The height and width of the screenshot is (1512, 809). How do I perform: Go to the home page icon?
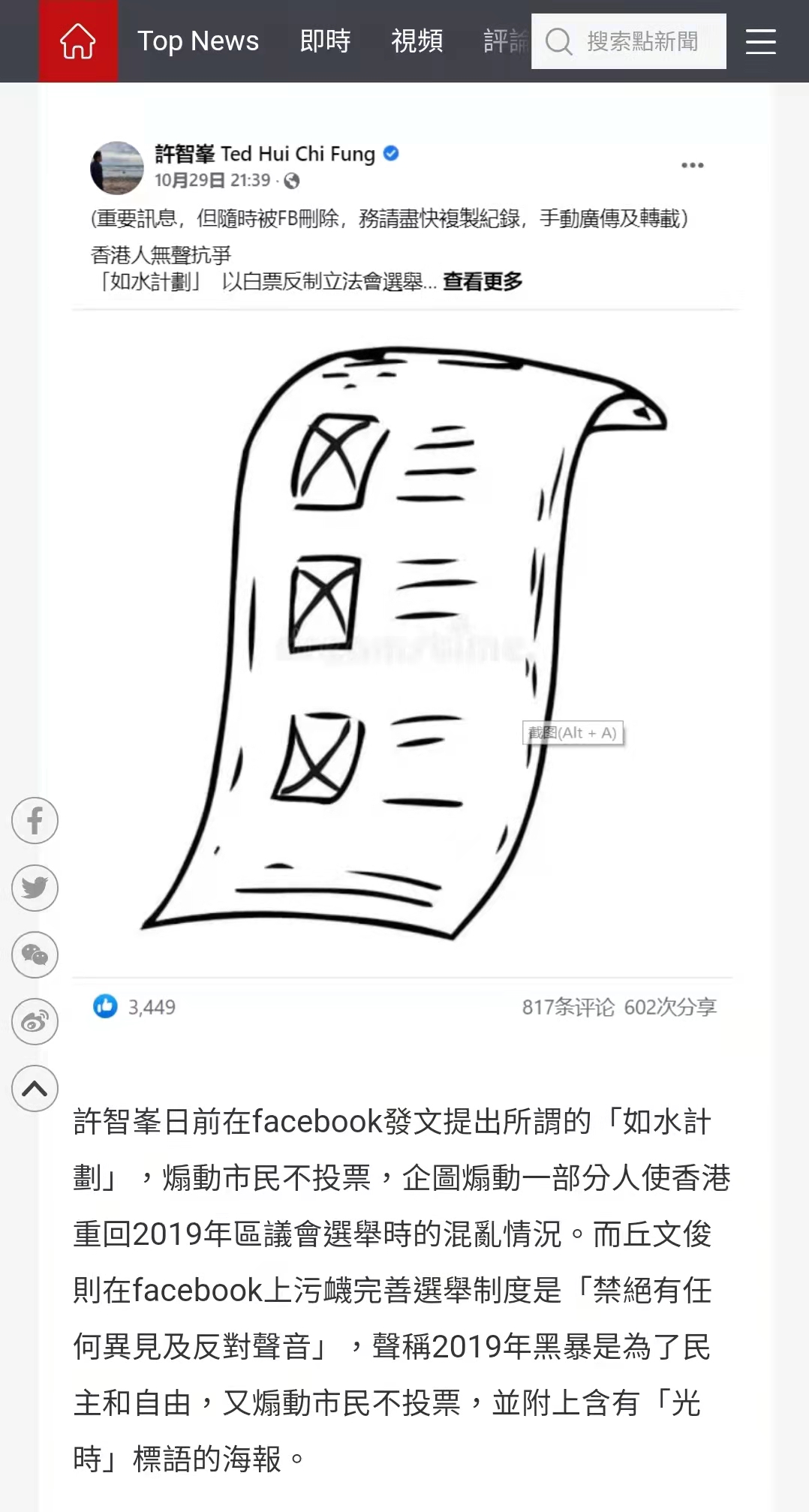[78, 41]
